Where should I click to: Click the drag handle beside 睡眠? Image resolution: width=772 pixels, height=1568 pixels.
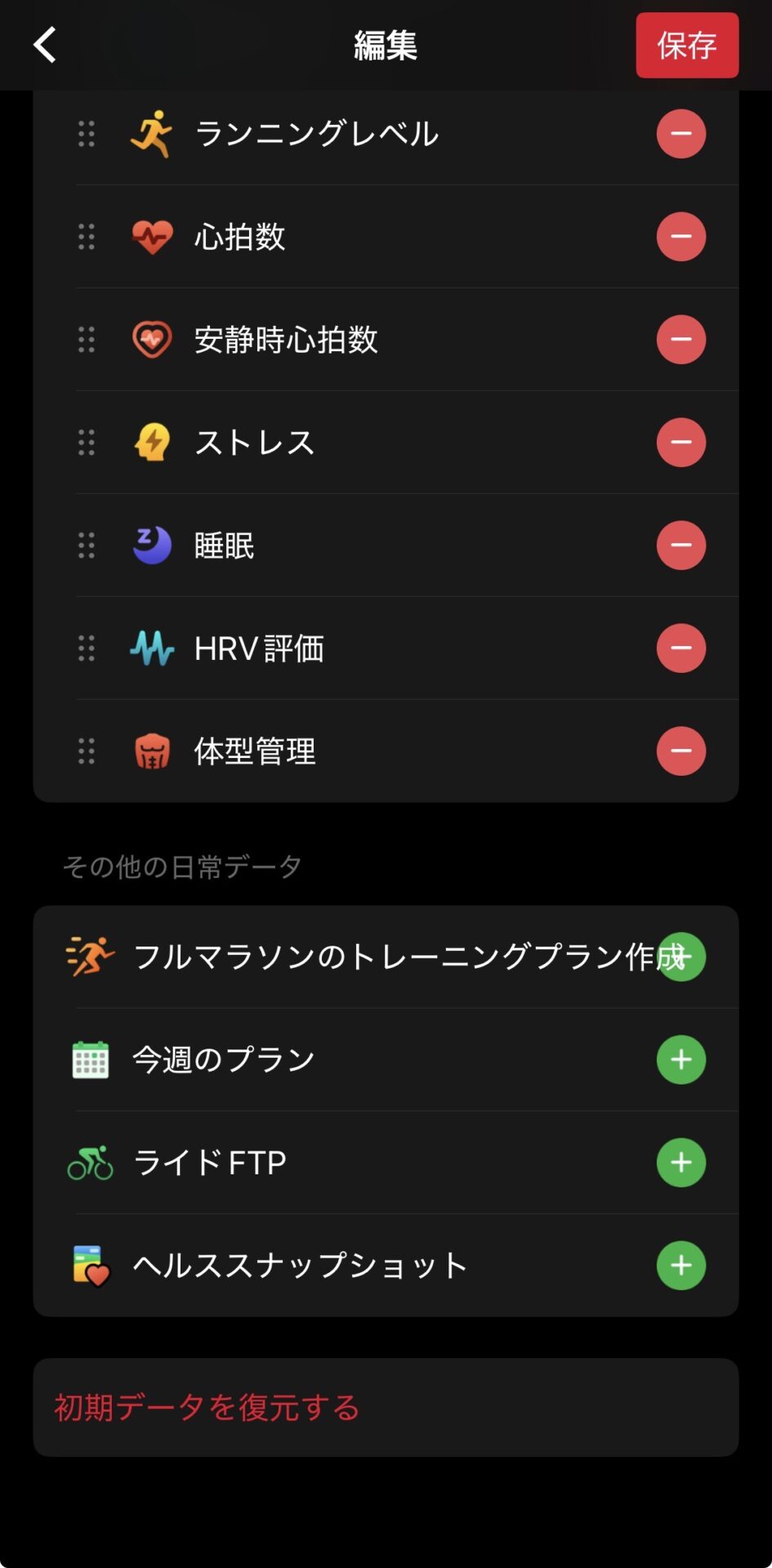87,545
